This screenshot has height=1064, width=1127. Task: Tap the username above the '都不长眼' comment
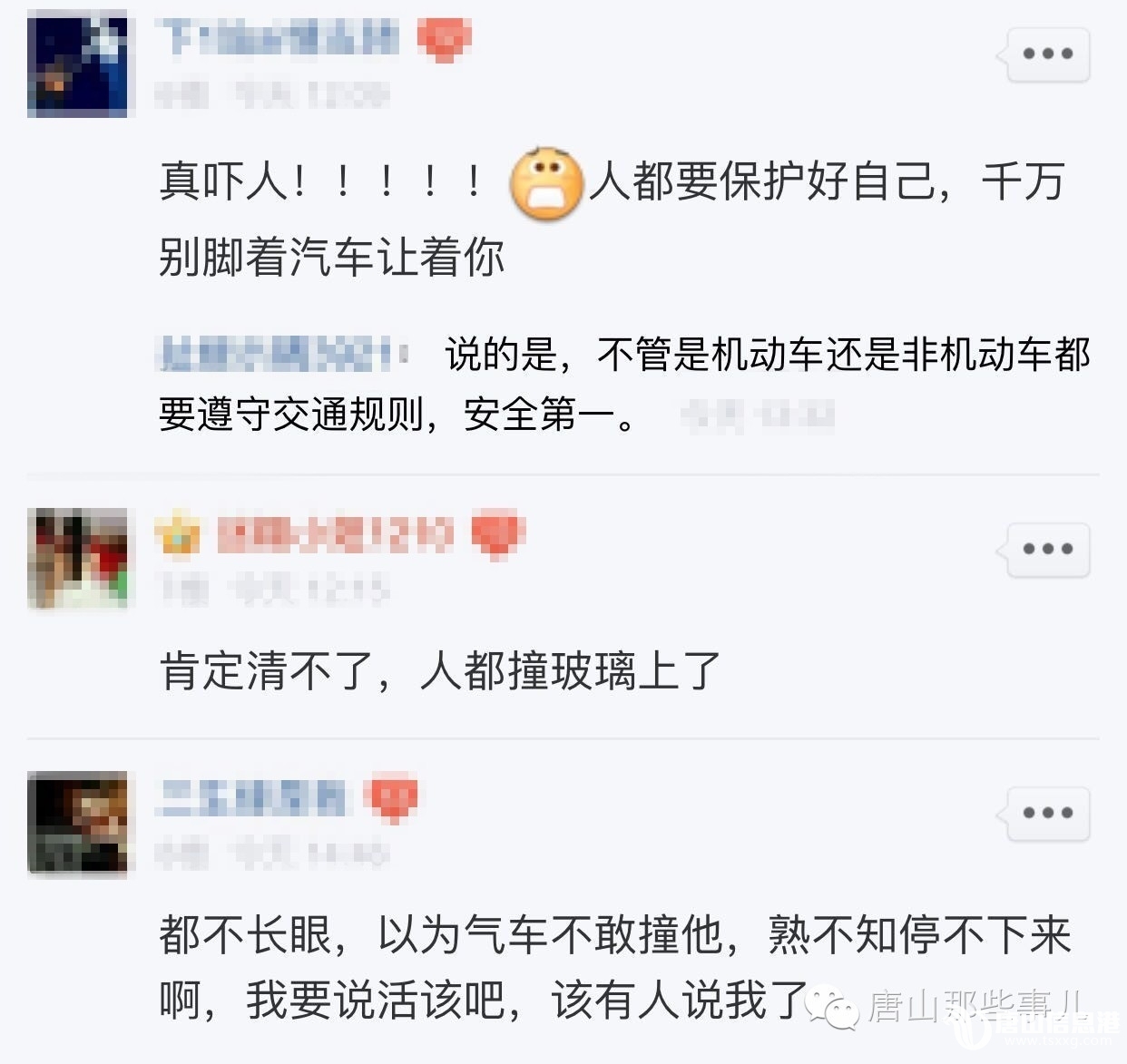point(250,797)
